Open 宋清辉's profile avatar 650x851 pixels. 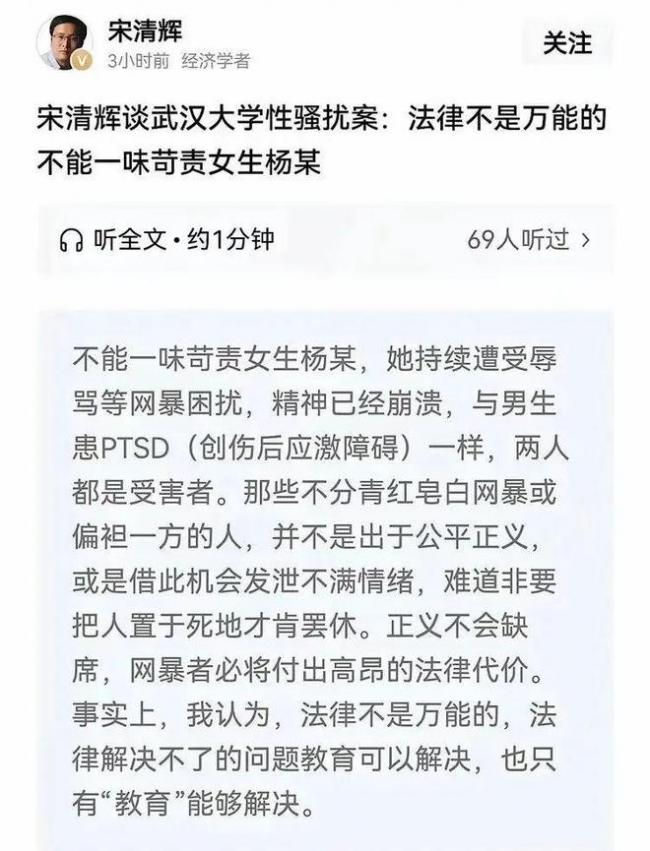tap(63, 43)
